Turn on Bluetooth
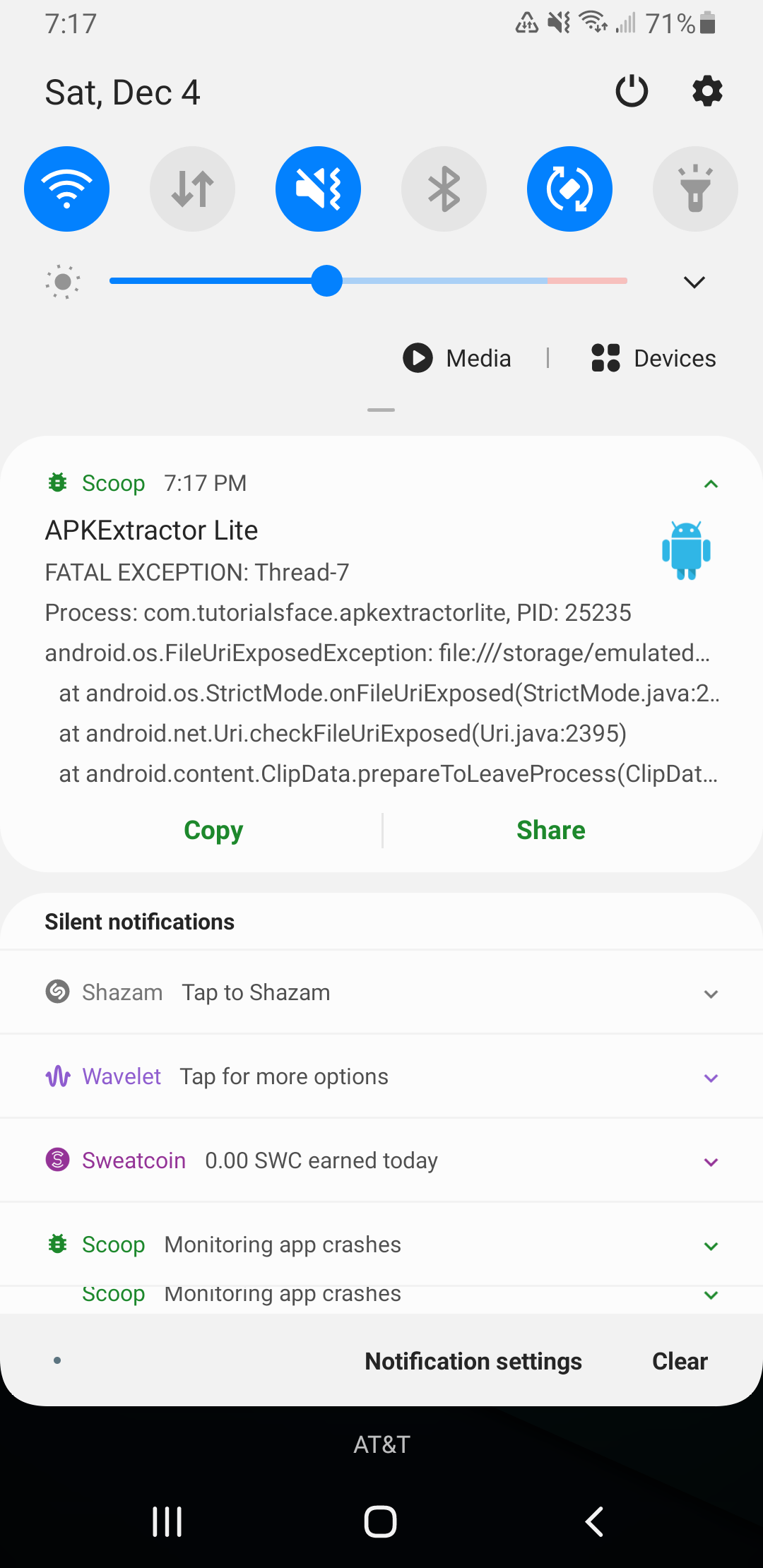Viewport: 763px width, 1568px height. (x=444, y=189)
